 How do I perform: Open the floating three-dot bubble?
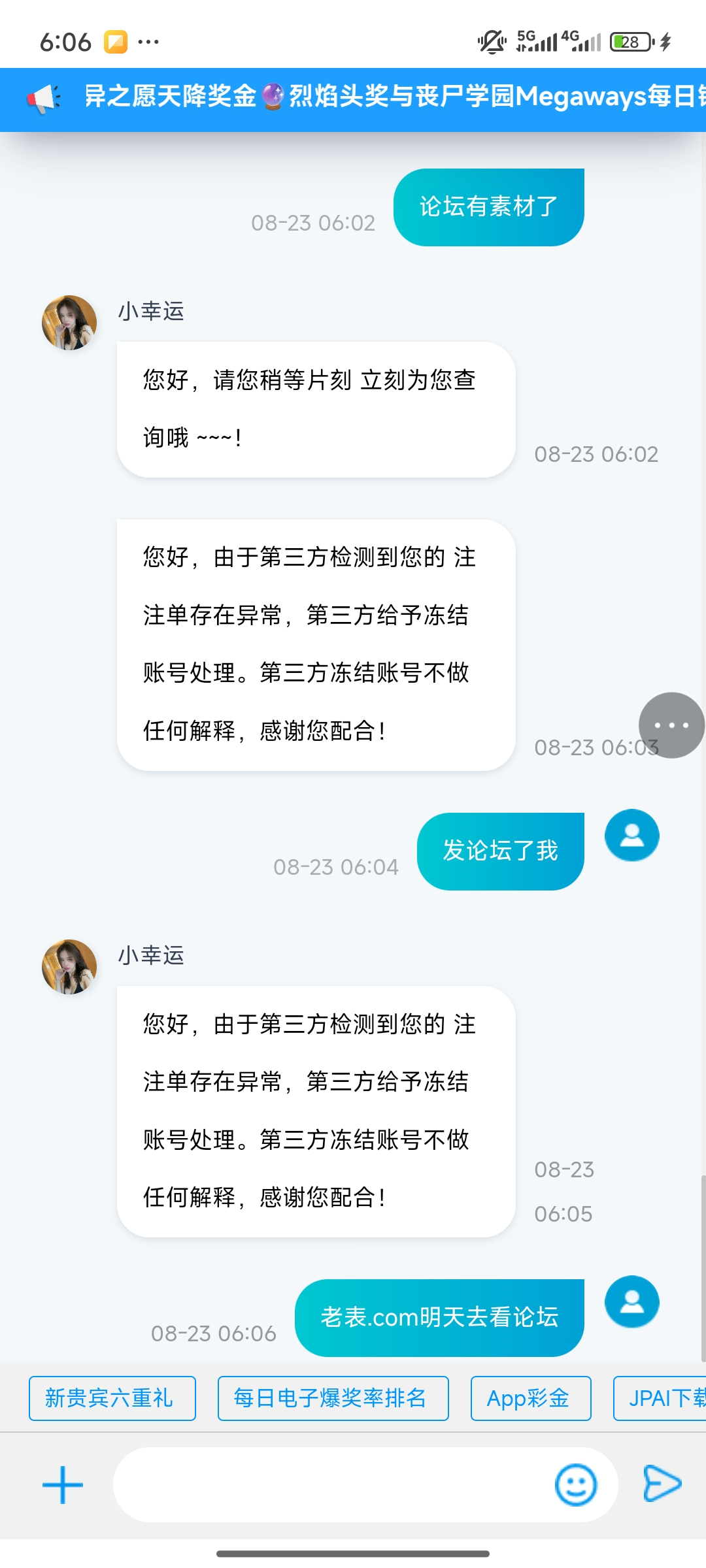671,725
